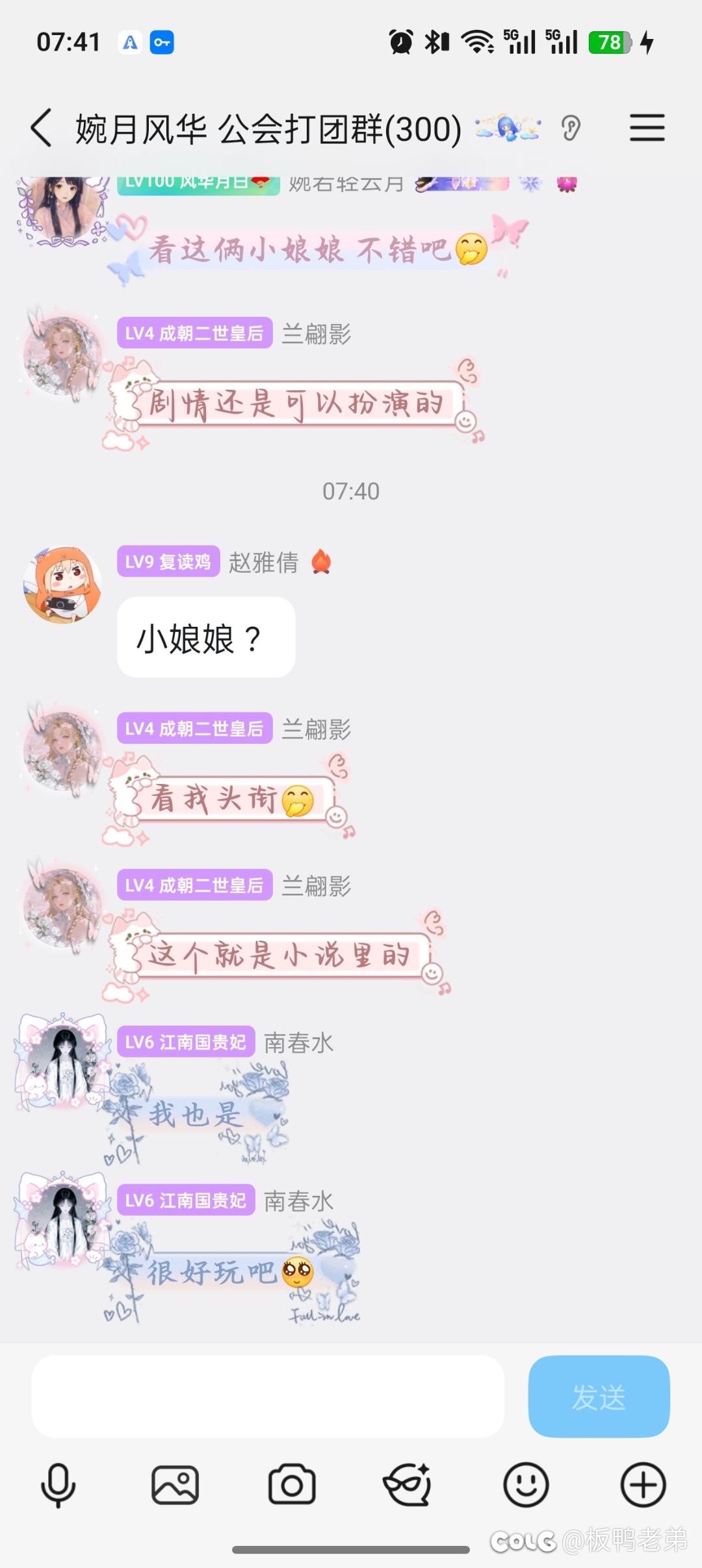Open the photo gallery picker
The height and width of the screenshot is (1568, 702).
175,1485
